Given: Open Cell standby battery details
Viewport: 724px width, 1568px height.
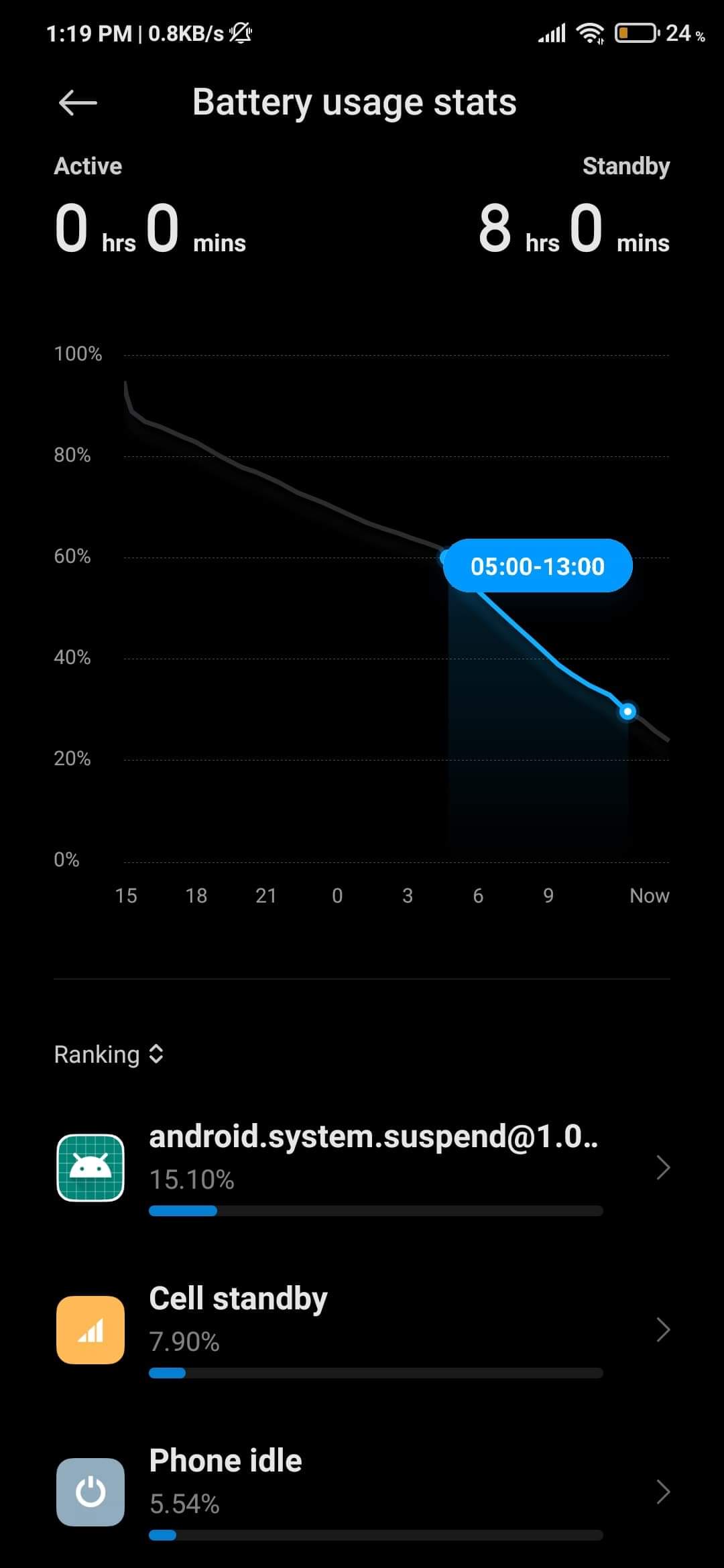Looking at the screenshot, I should pyautogui.click(x=362, y=1329).
